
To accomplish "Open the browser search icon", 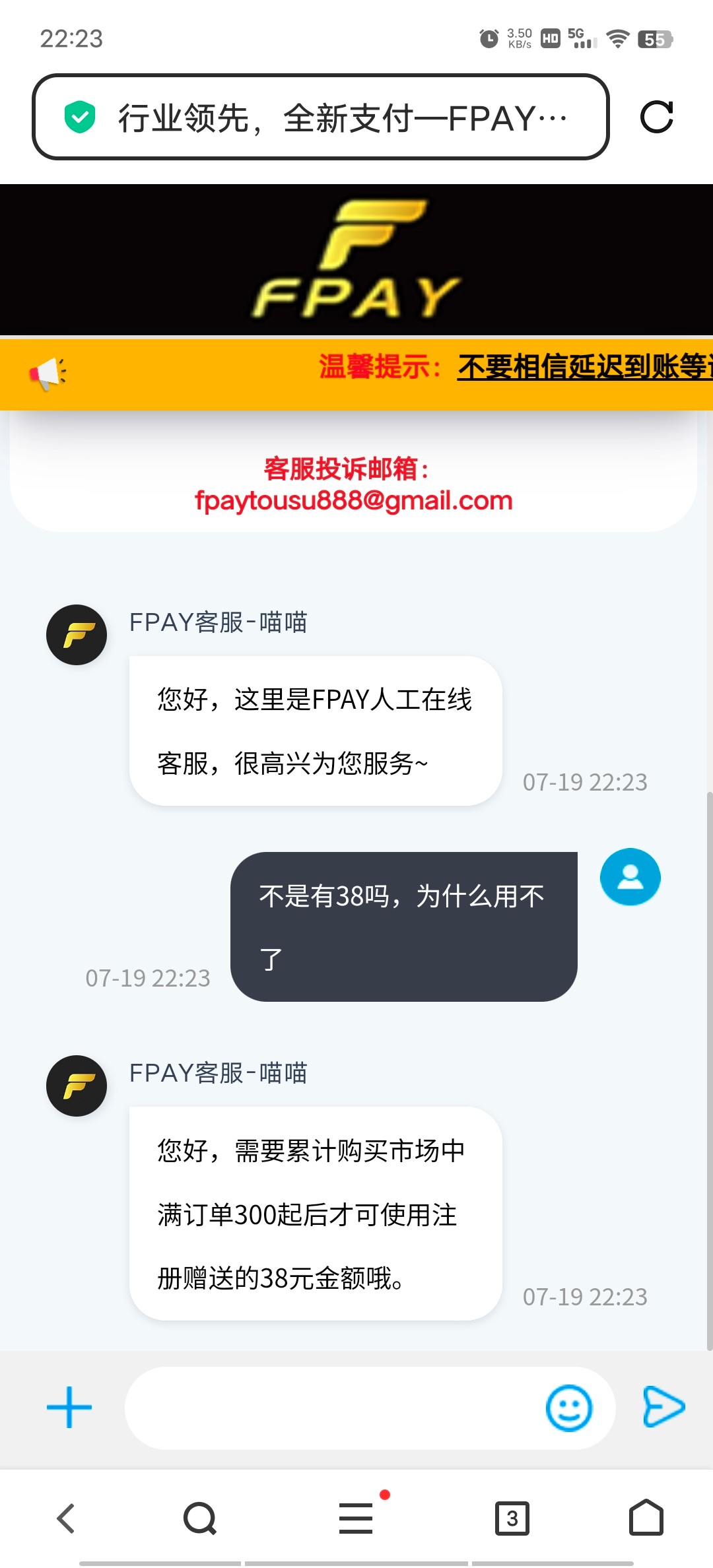I will [200, 1519].
